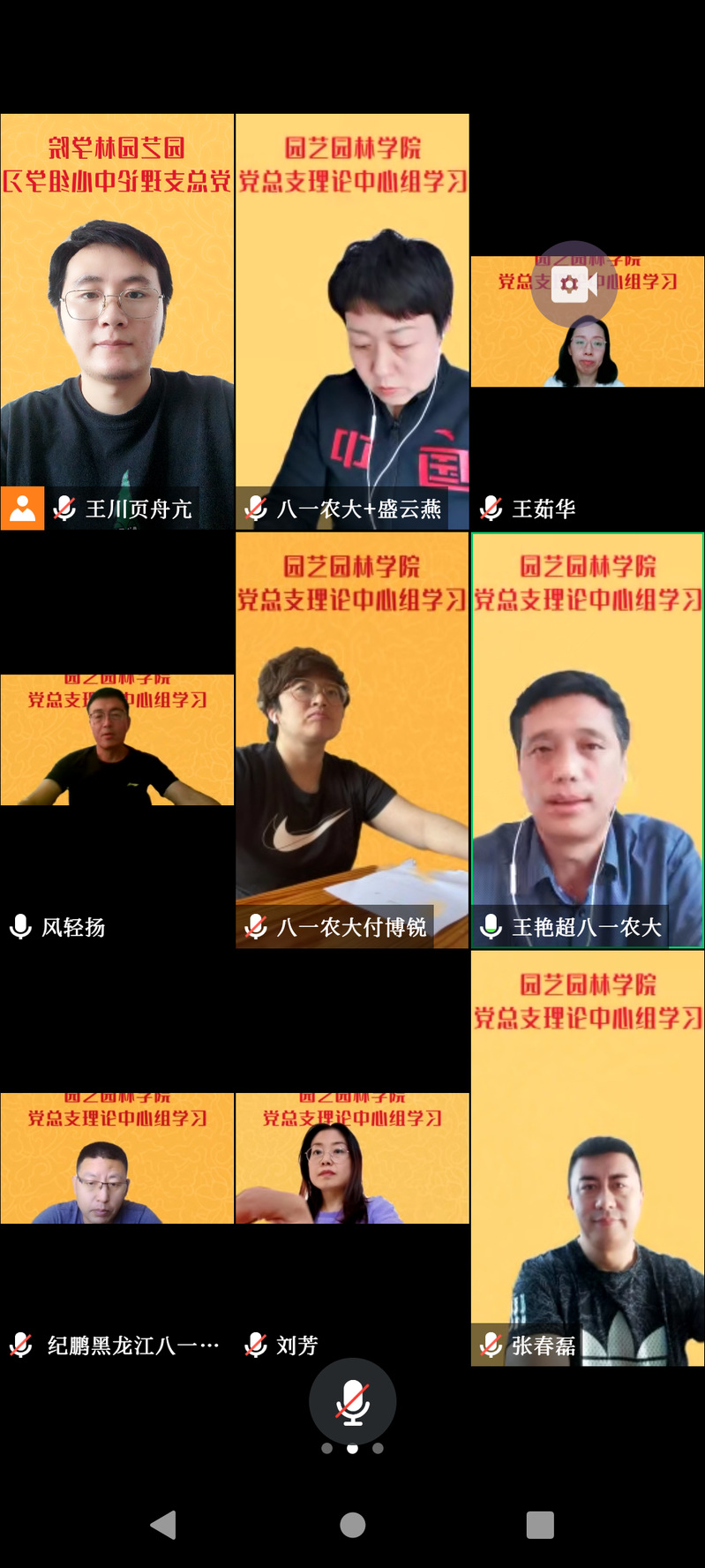Tap the page indicator dots
The width and height of the screenshot is (705, 1568).
tap(352, 1449)
